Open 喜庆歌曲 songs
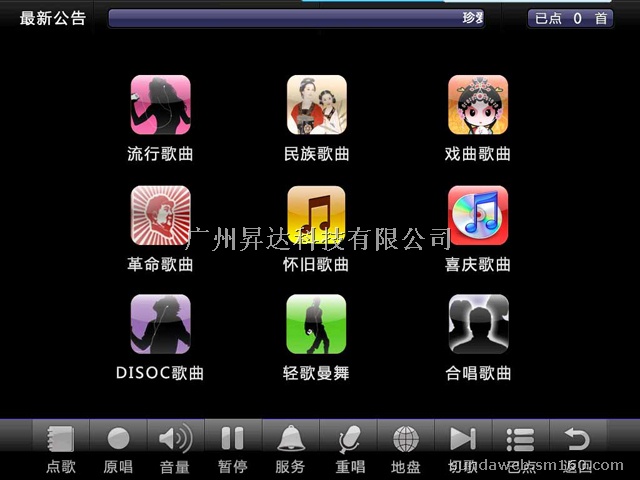The height and width of the screenshot is (480, 640). tap(478, 215)
